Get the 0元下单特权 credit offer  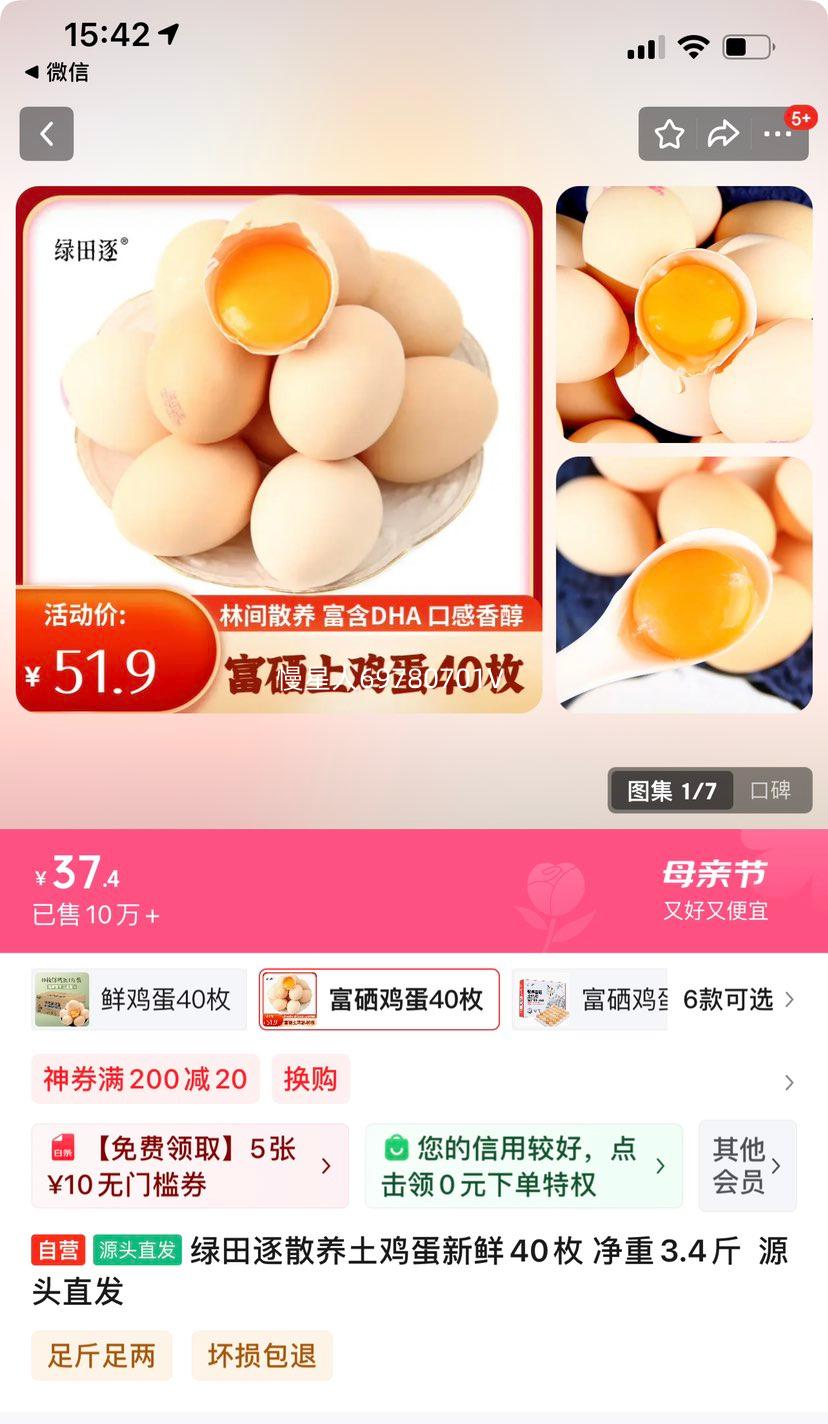(x=524, y=1166)
